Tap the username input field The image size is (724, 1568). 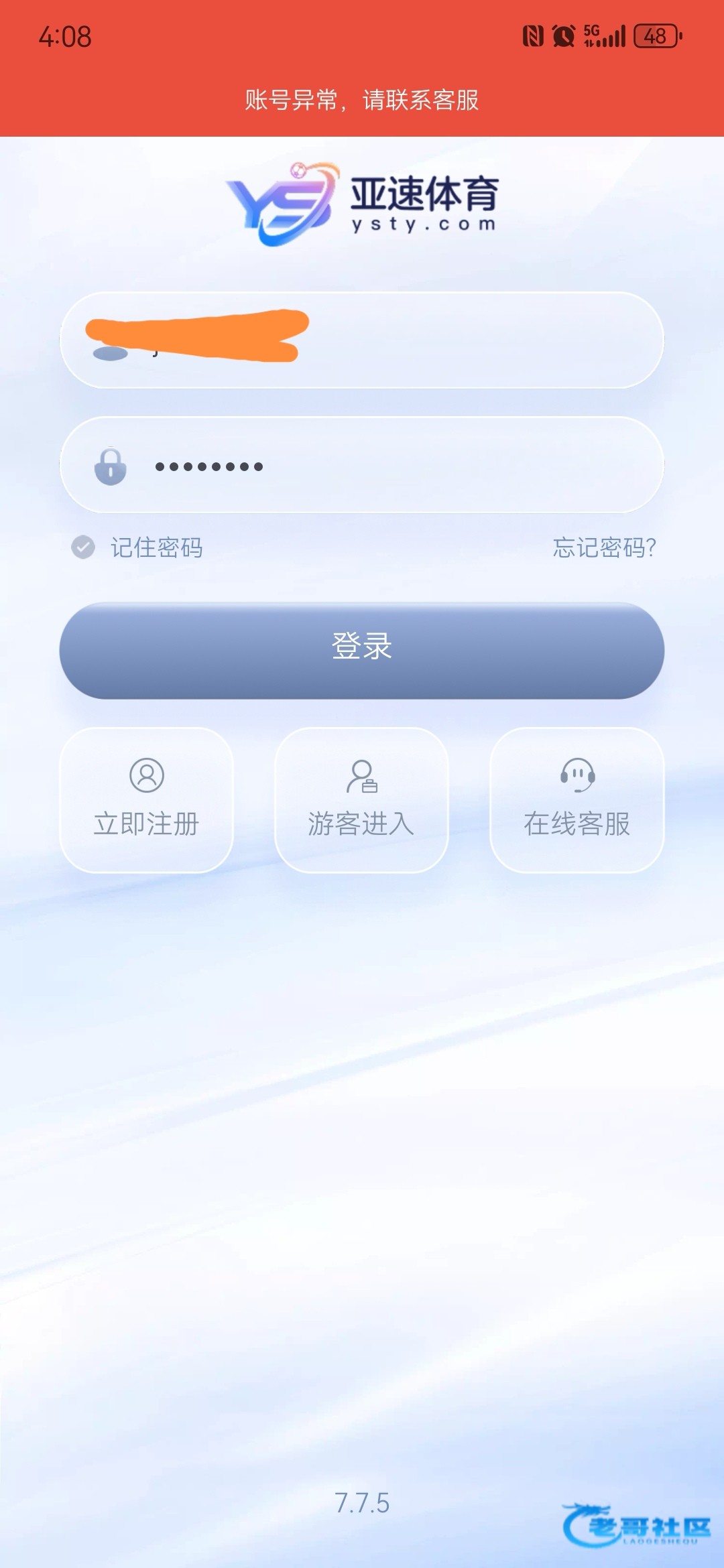(362, 340)
